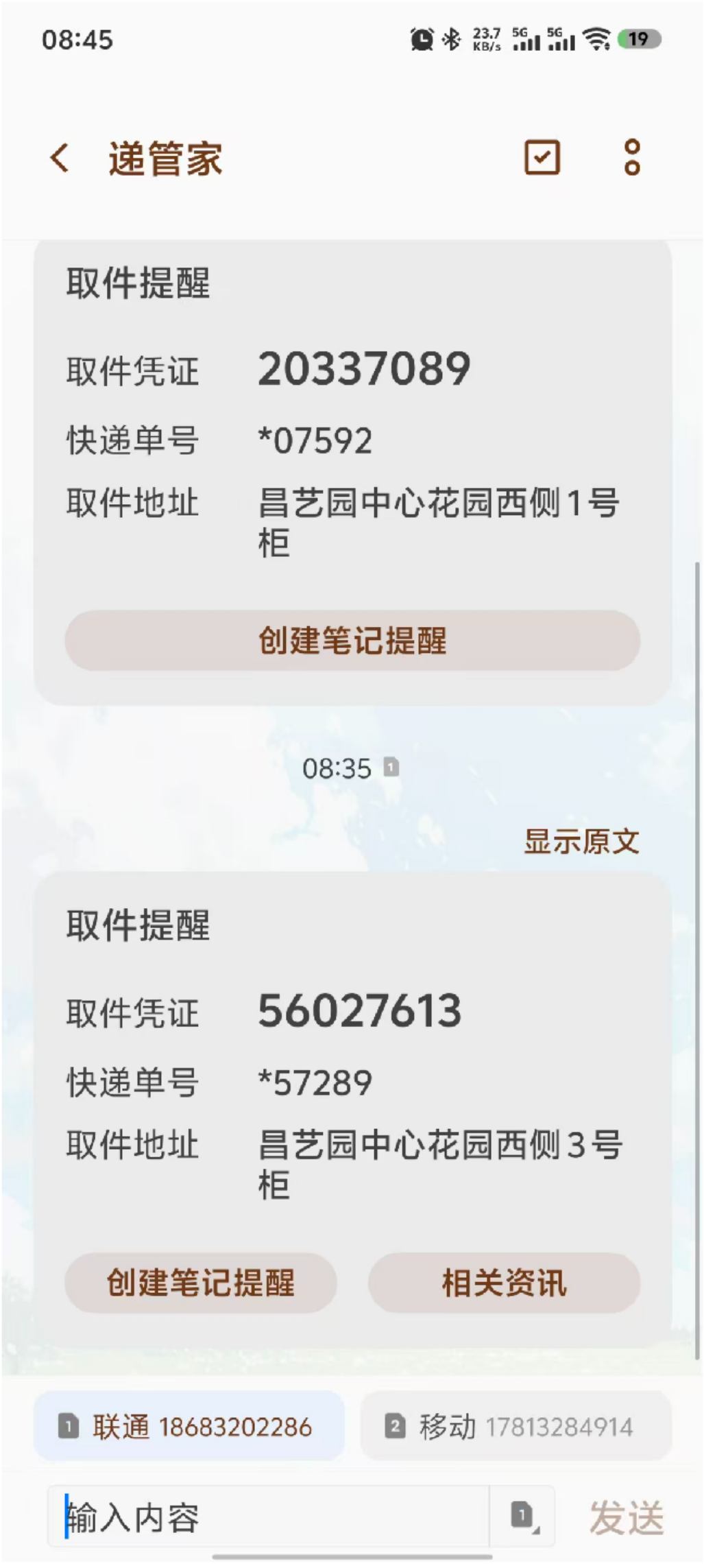
Task: Tap 显示原文 to show original message
Action: (x=581, y=842)
